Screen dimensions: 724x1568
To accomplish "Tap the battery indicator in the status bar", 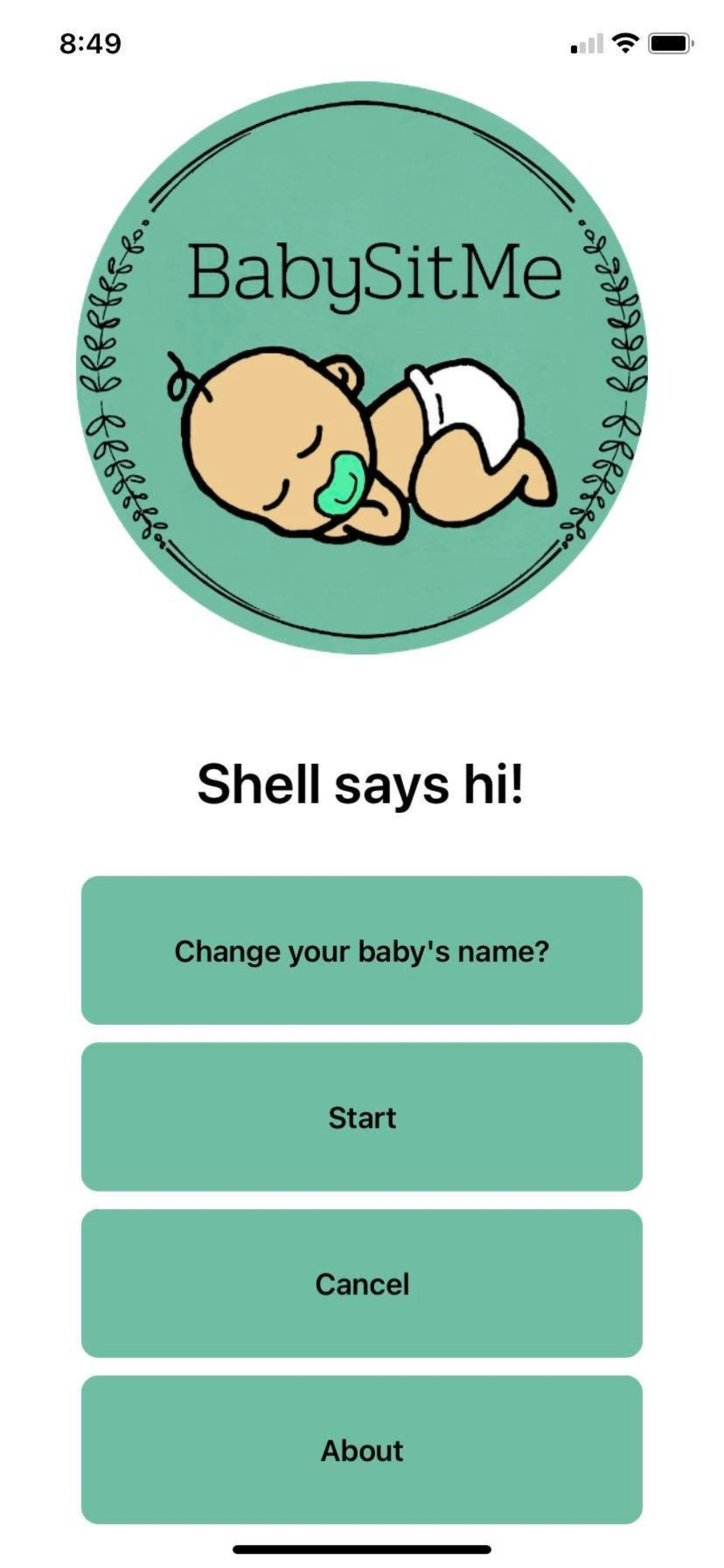I will [x=669, y=43].
